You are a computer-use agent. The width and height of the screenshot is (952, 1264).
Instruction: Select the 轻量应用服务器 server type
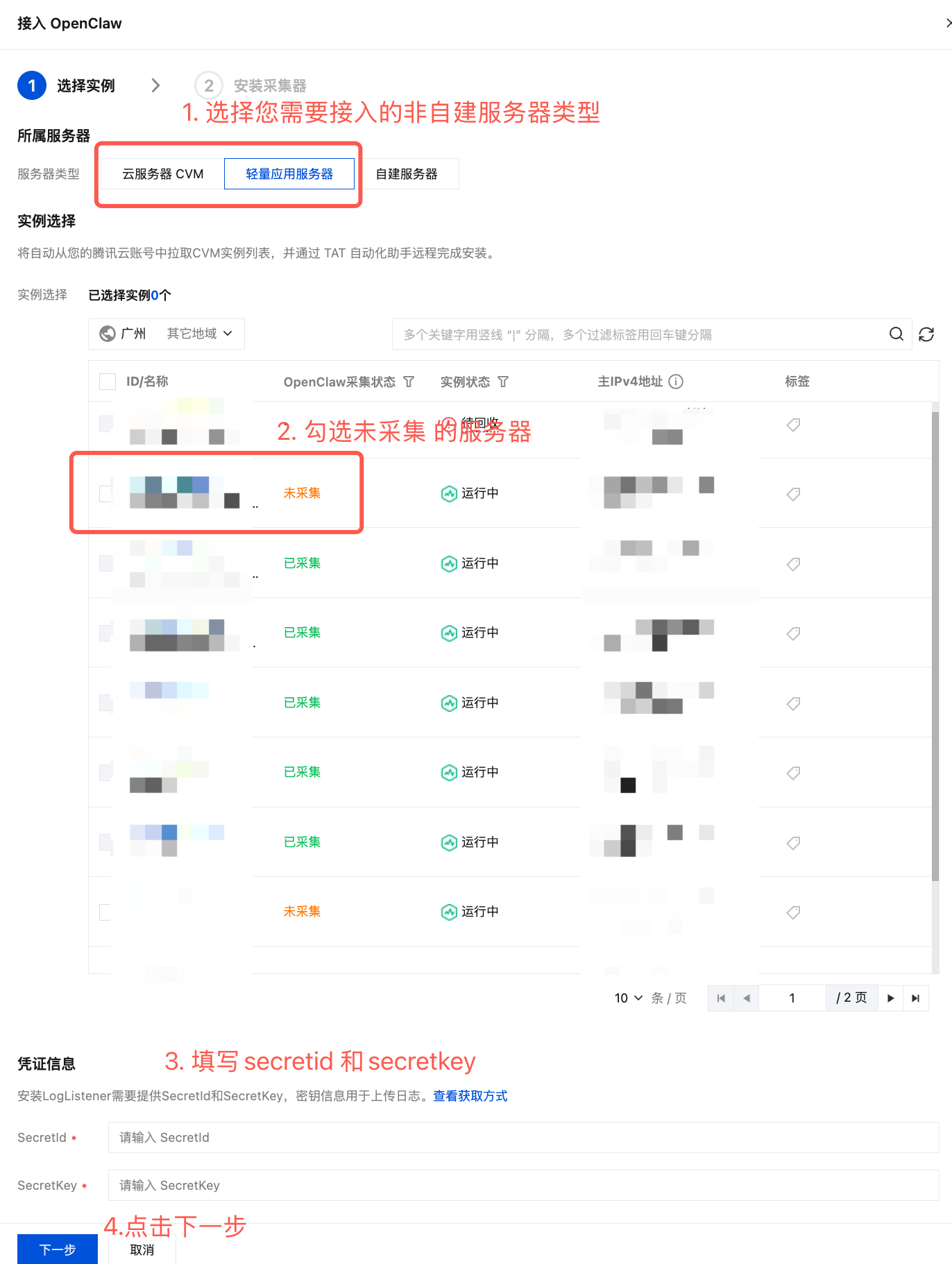[289, 174]
